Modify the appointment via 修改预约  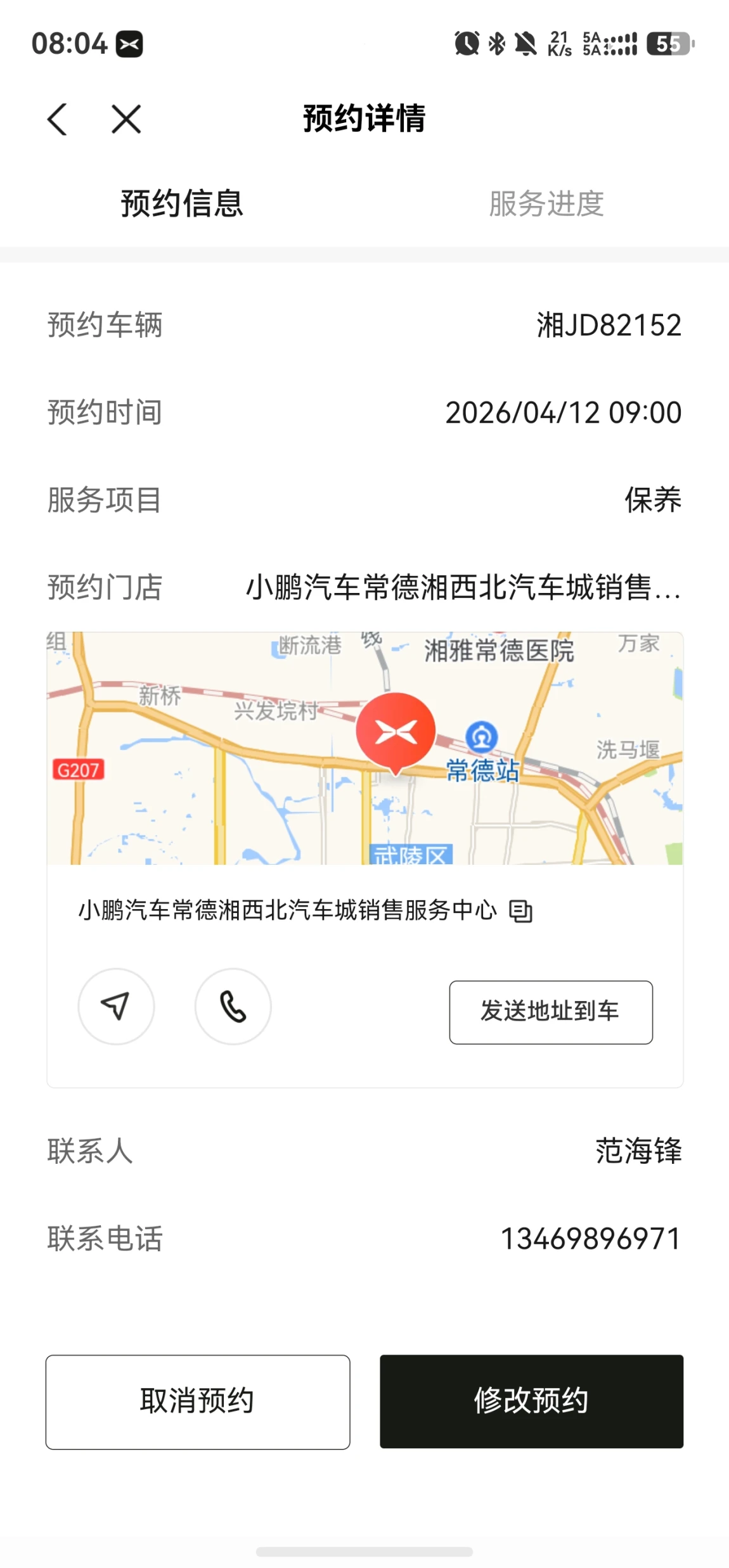(x=531, y=1401)
